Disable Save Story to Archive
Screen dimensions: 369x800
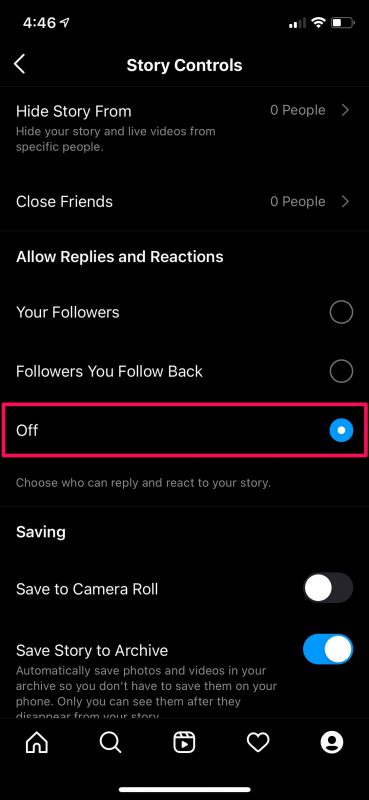pyautogui.click(x=328, y=649)
